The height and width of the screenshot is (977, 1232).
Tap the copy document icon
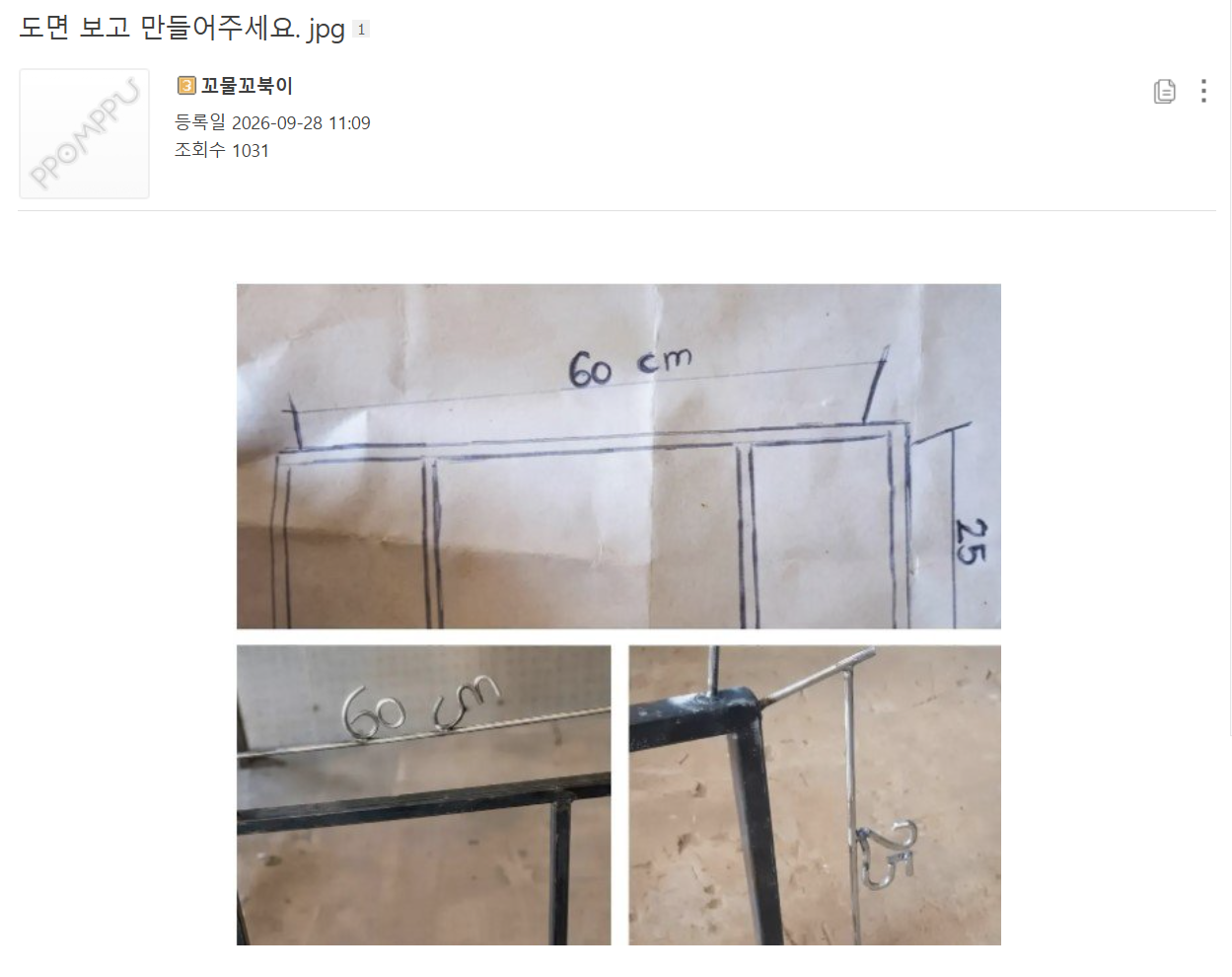tap(1165, 91)
